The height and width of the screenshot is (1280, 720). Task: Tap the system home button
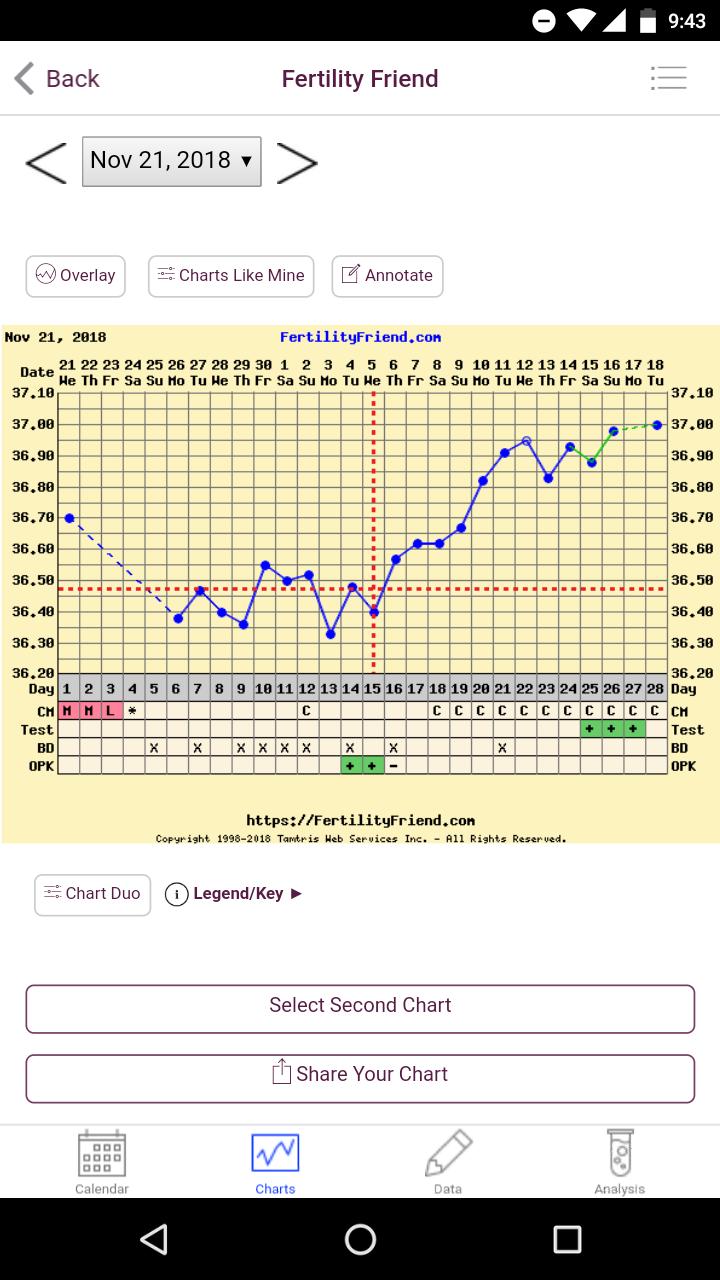pyautogui.click(x=360, y=1240)
